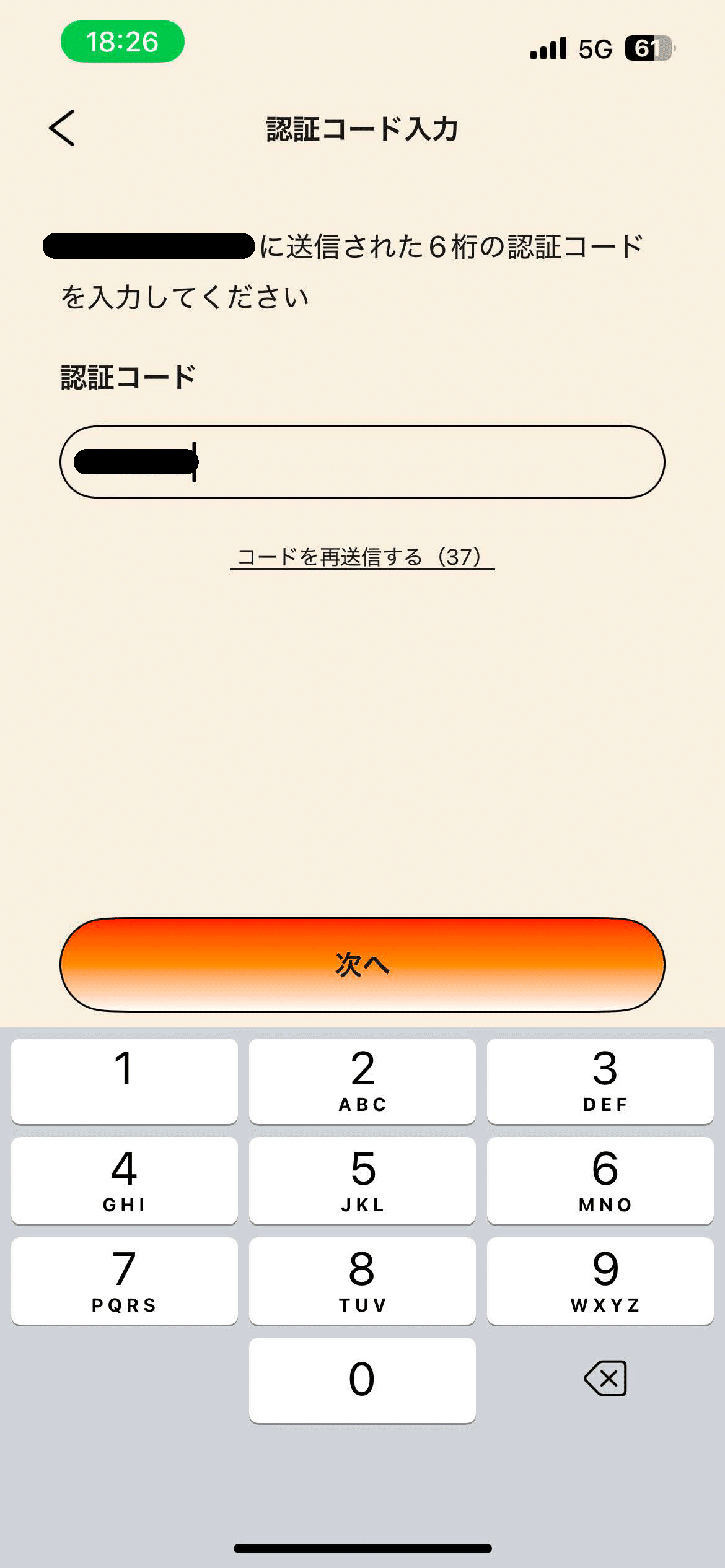725x1568 pixels.
Task: Tap the コードを再送信する resend link
Action: pyautogui.click(x=361, y=557)
